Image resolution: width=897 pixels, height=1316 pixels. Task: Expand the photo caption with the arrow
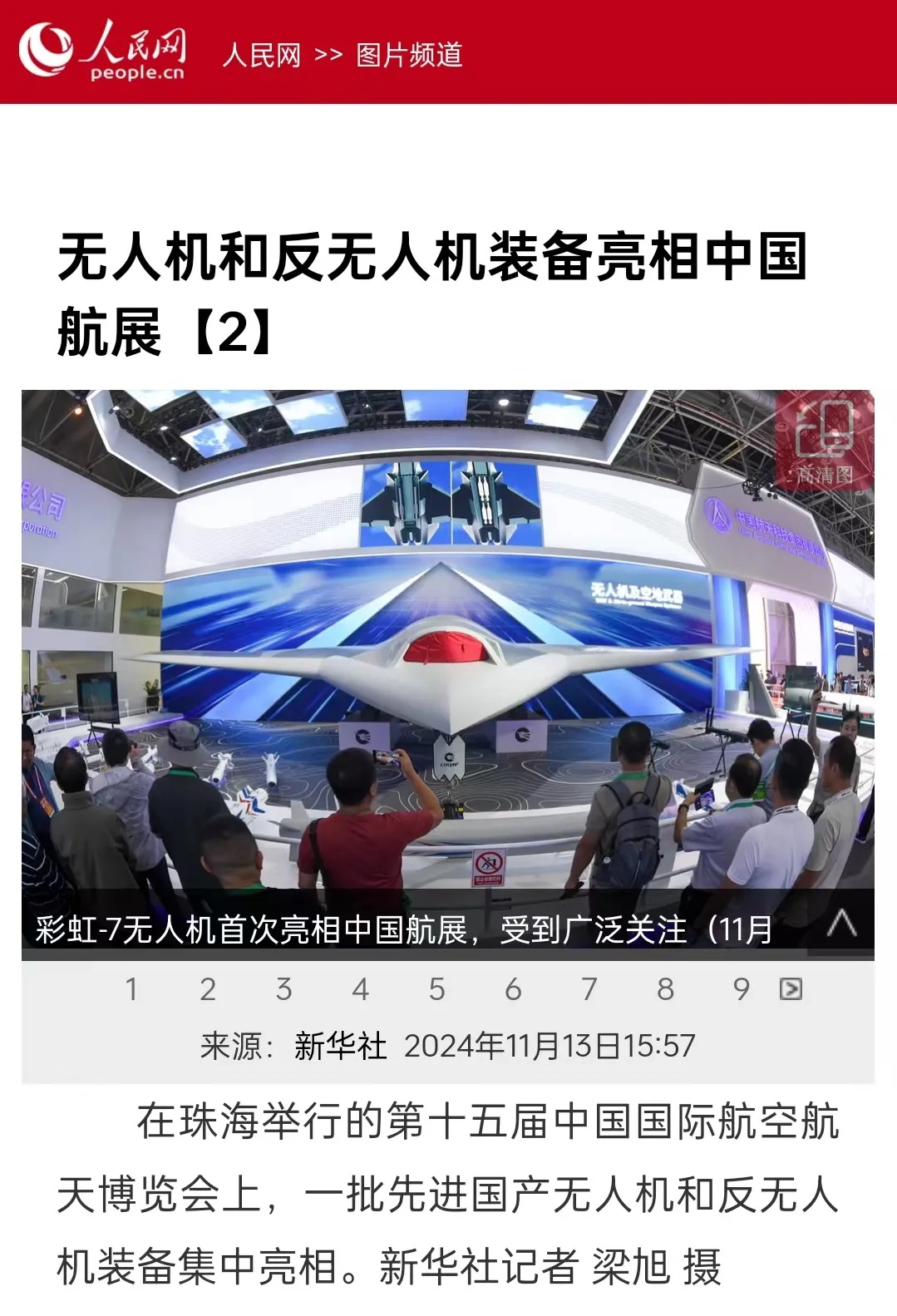(841, 923)
